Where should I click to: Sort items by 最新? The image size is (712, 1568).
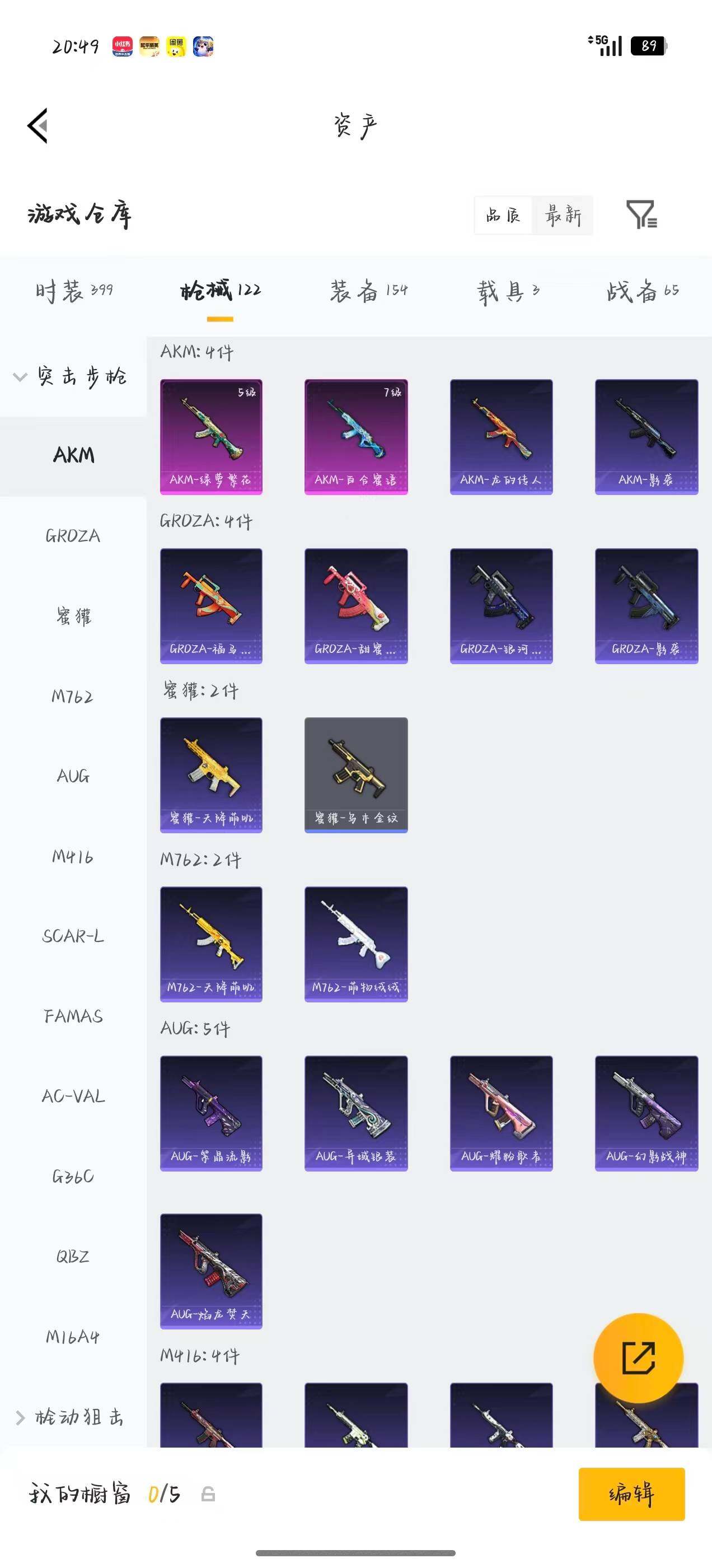click(x=563, y=215)
